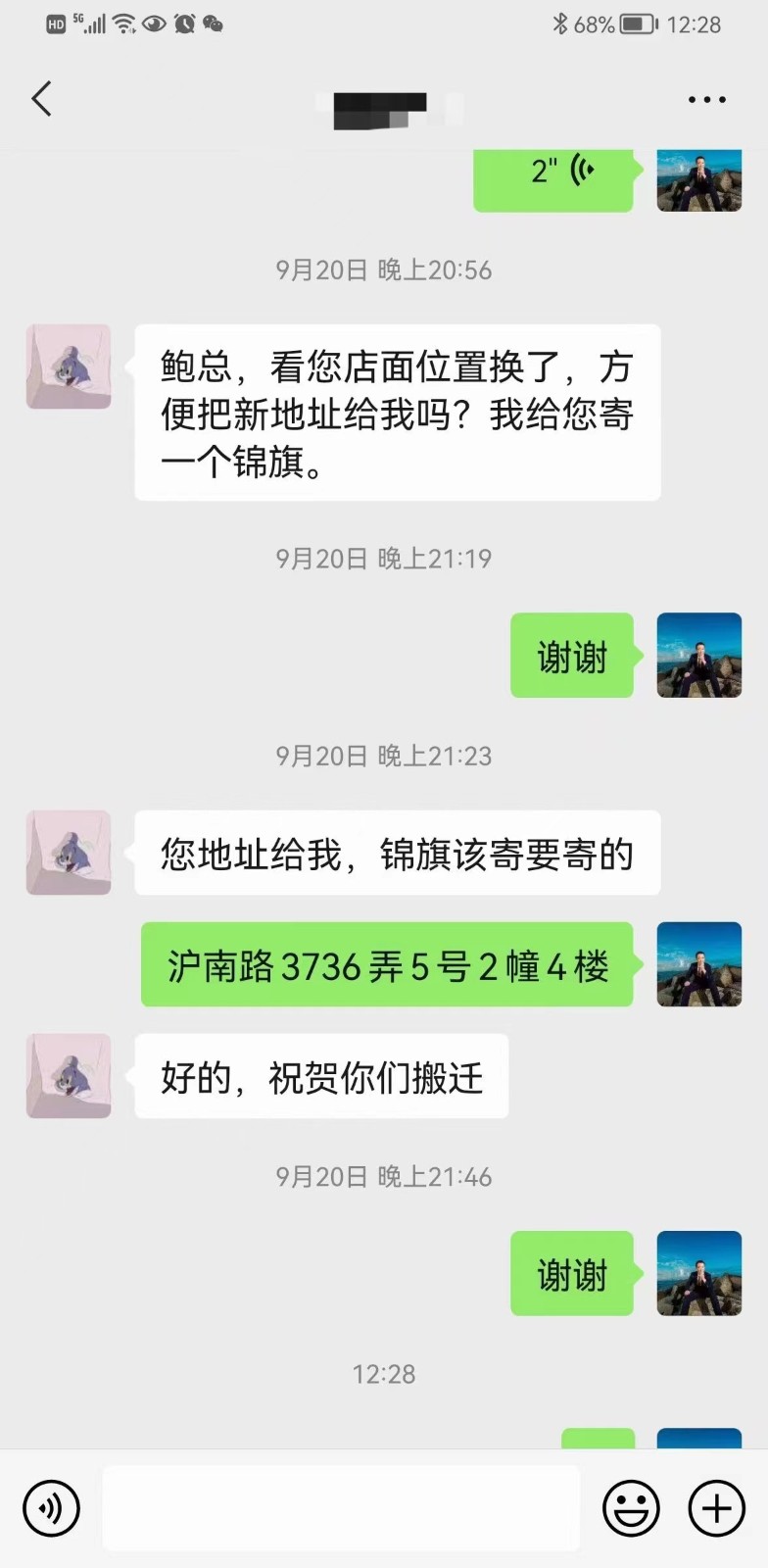Focus the message text field
This screenshot has width=768, height=1568.
point(340,1508)
